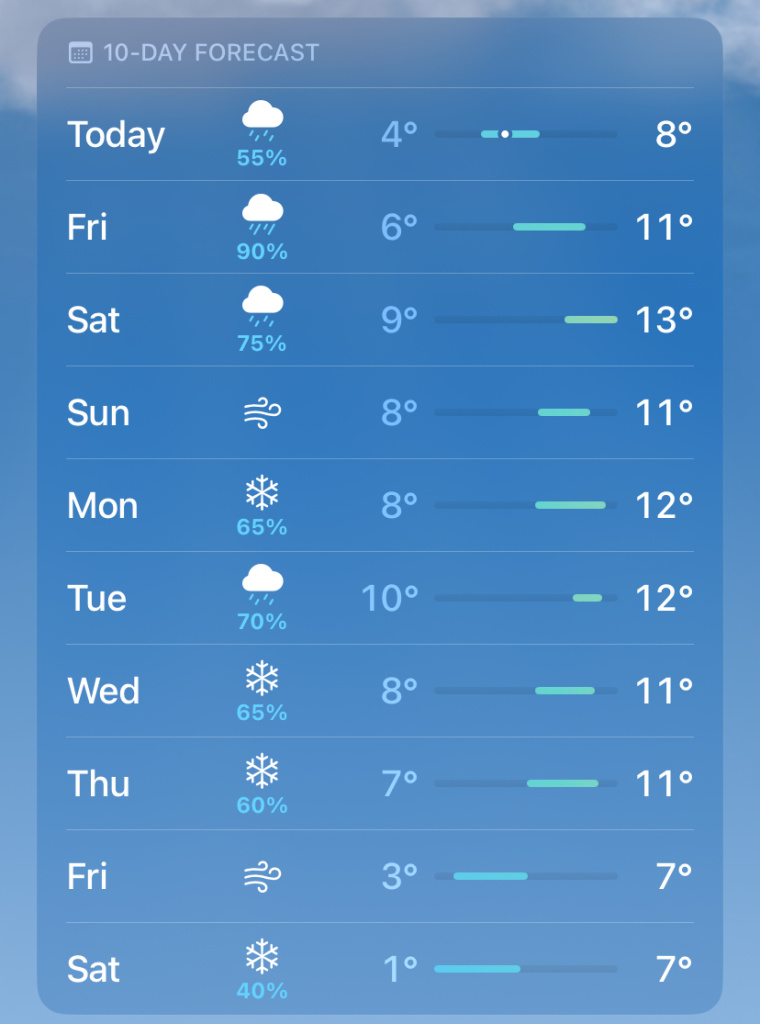760x1024 pixels.
Task: Select the windy Friday with 3° low
Action: 379,876
